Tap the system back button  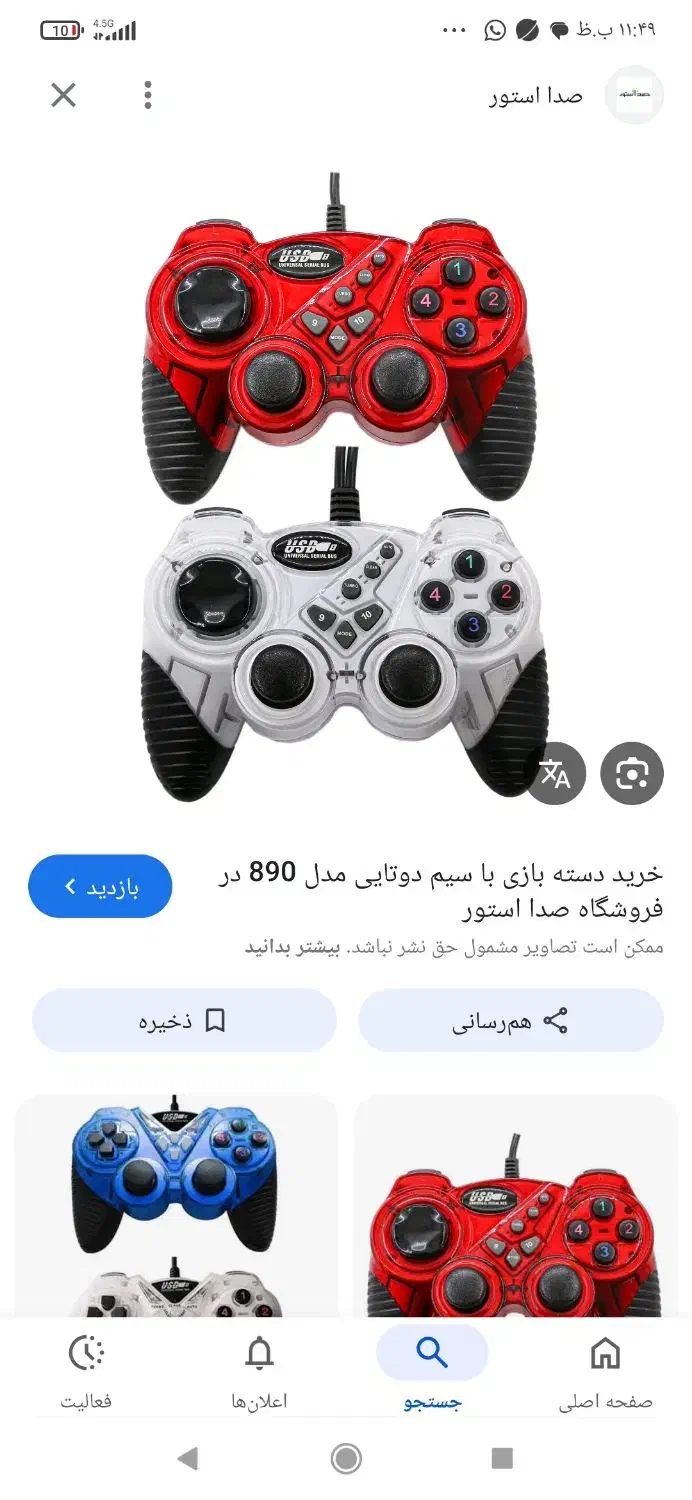click(x=187, y=1459)
